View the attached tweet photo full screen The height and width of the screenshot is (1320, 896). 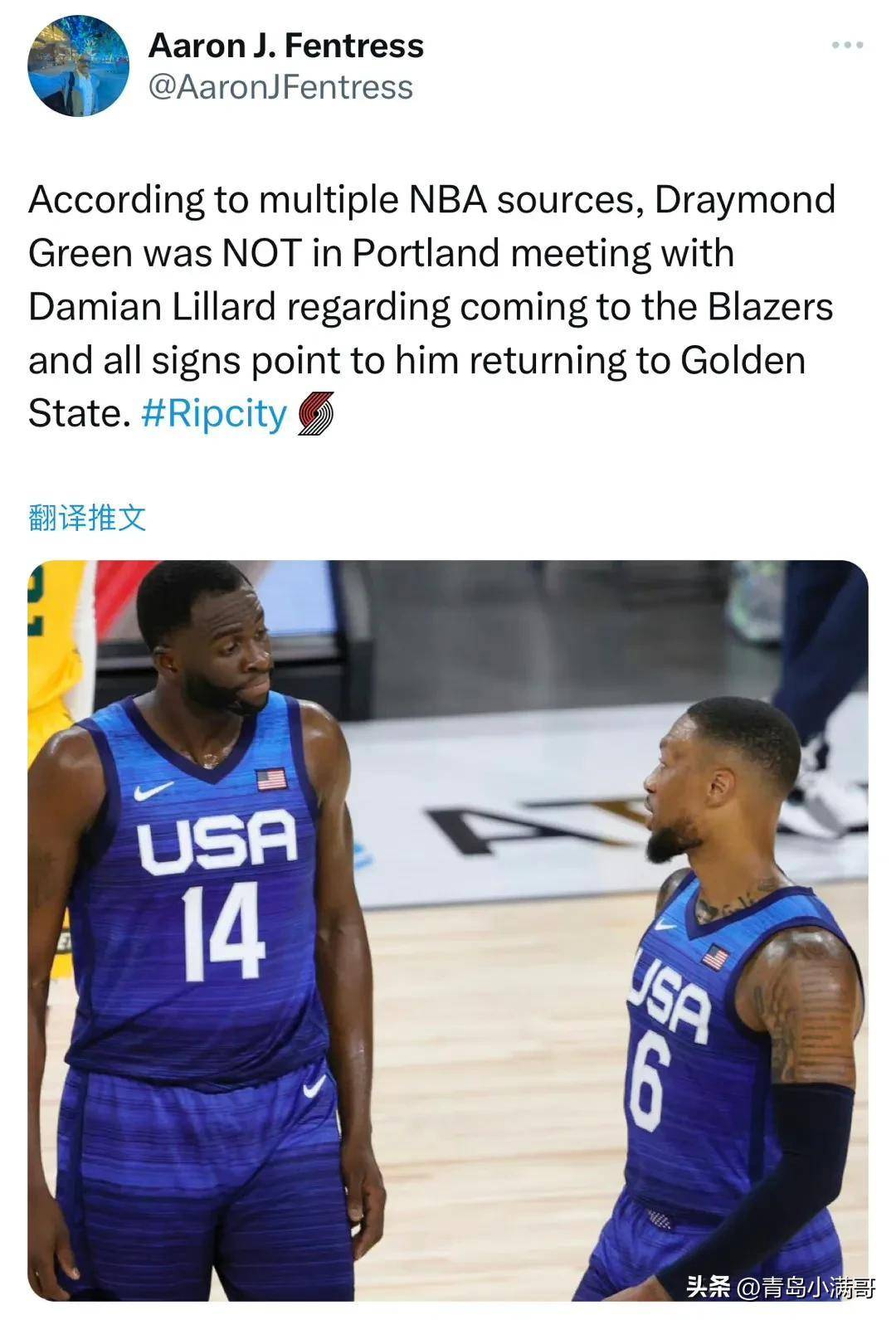[x=448, y=929]
